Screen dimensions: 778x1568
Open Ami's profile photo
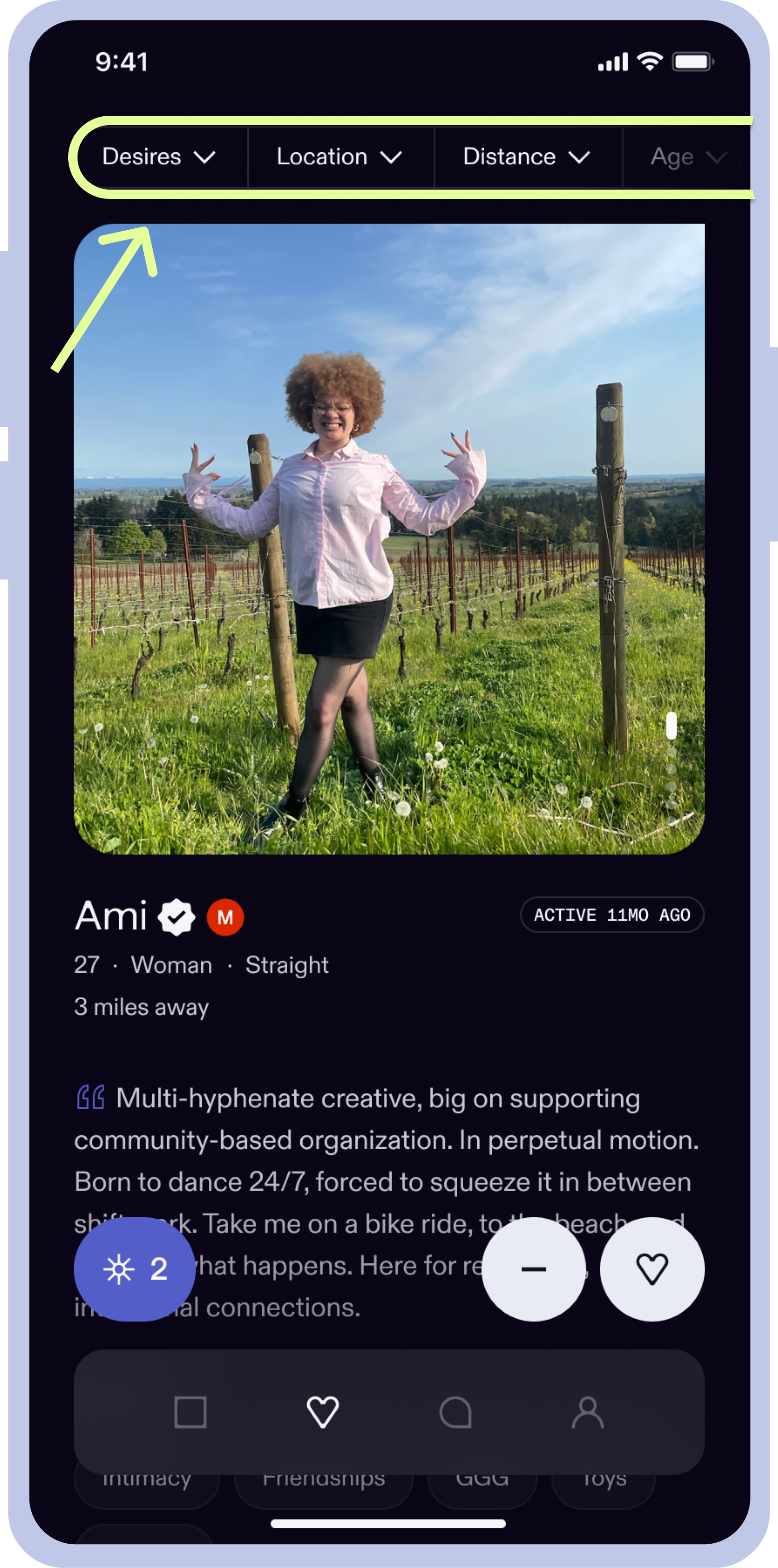(x=389, y=539)
